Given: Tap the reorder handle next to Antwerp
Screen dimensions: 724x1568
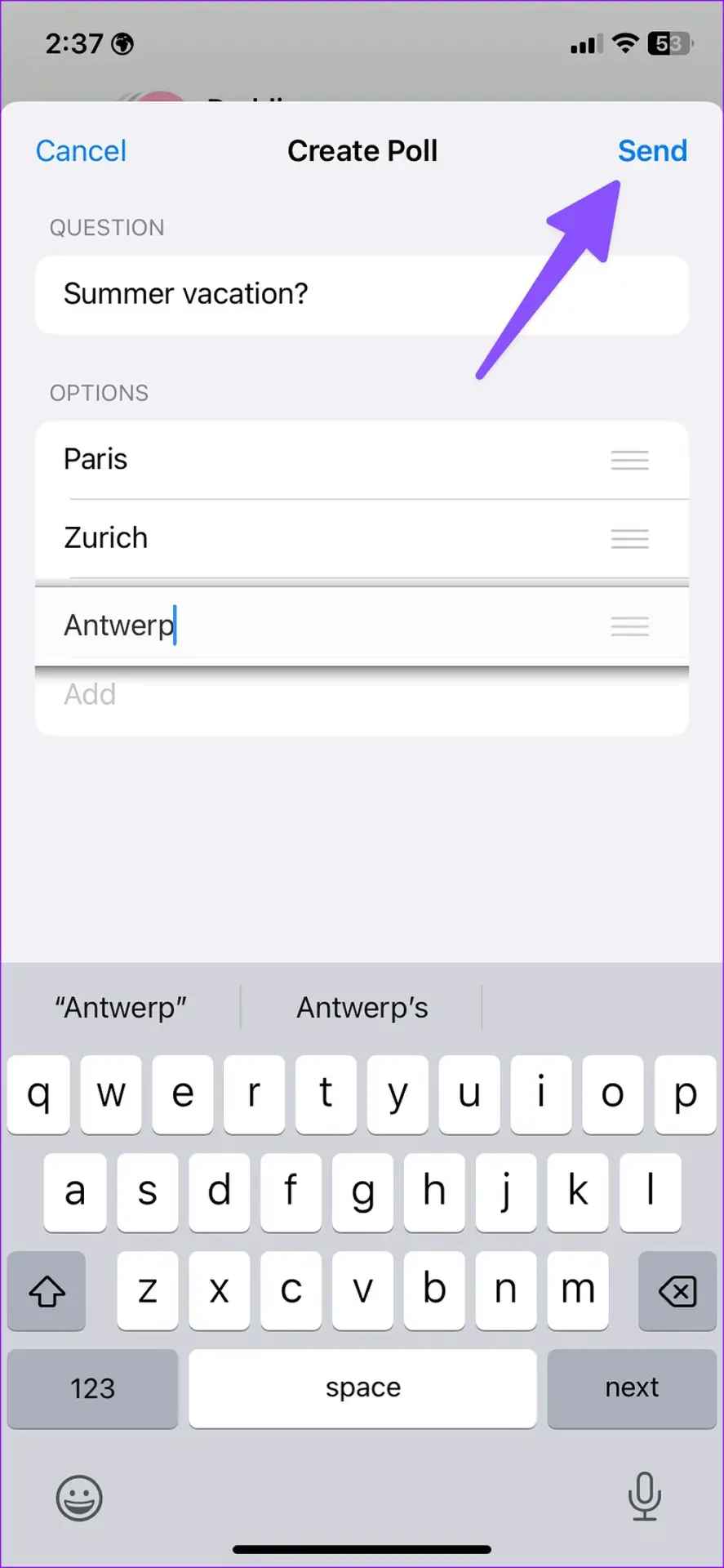Looking at the screenshot, I should tap(629, 626).
